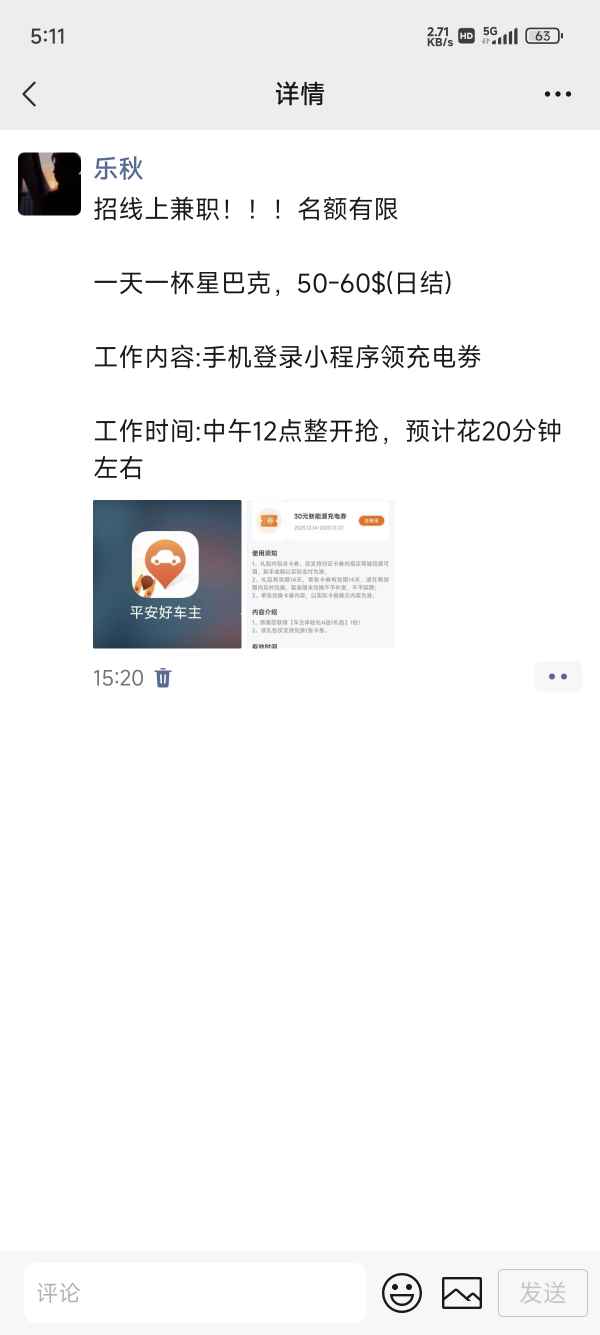Open 乐秋's profile avatar

coord(49,184)
